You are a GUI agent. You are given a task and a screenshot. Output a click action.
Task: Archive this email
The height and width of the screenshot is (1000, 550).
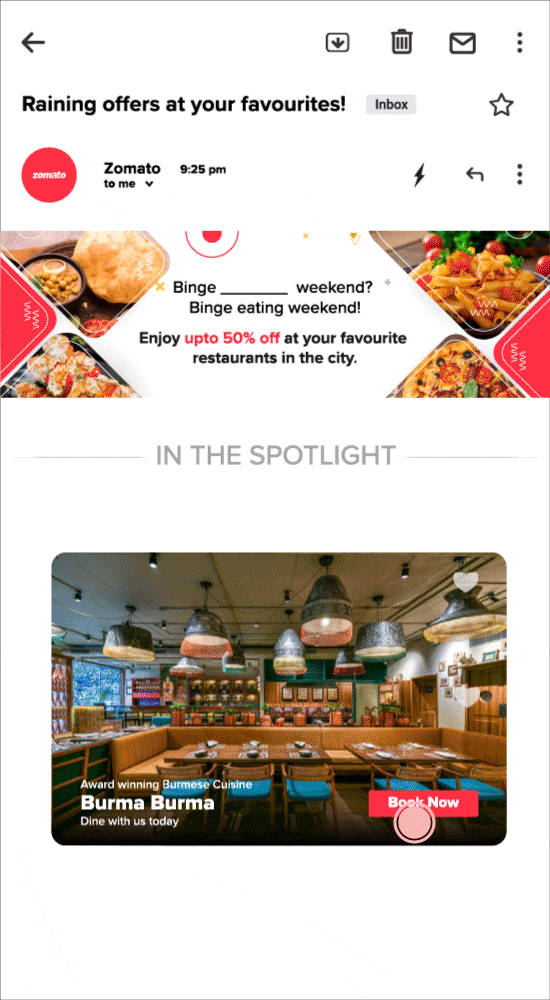[x=338, y=43]
